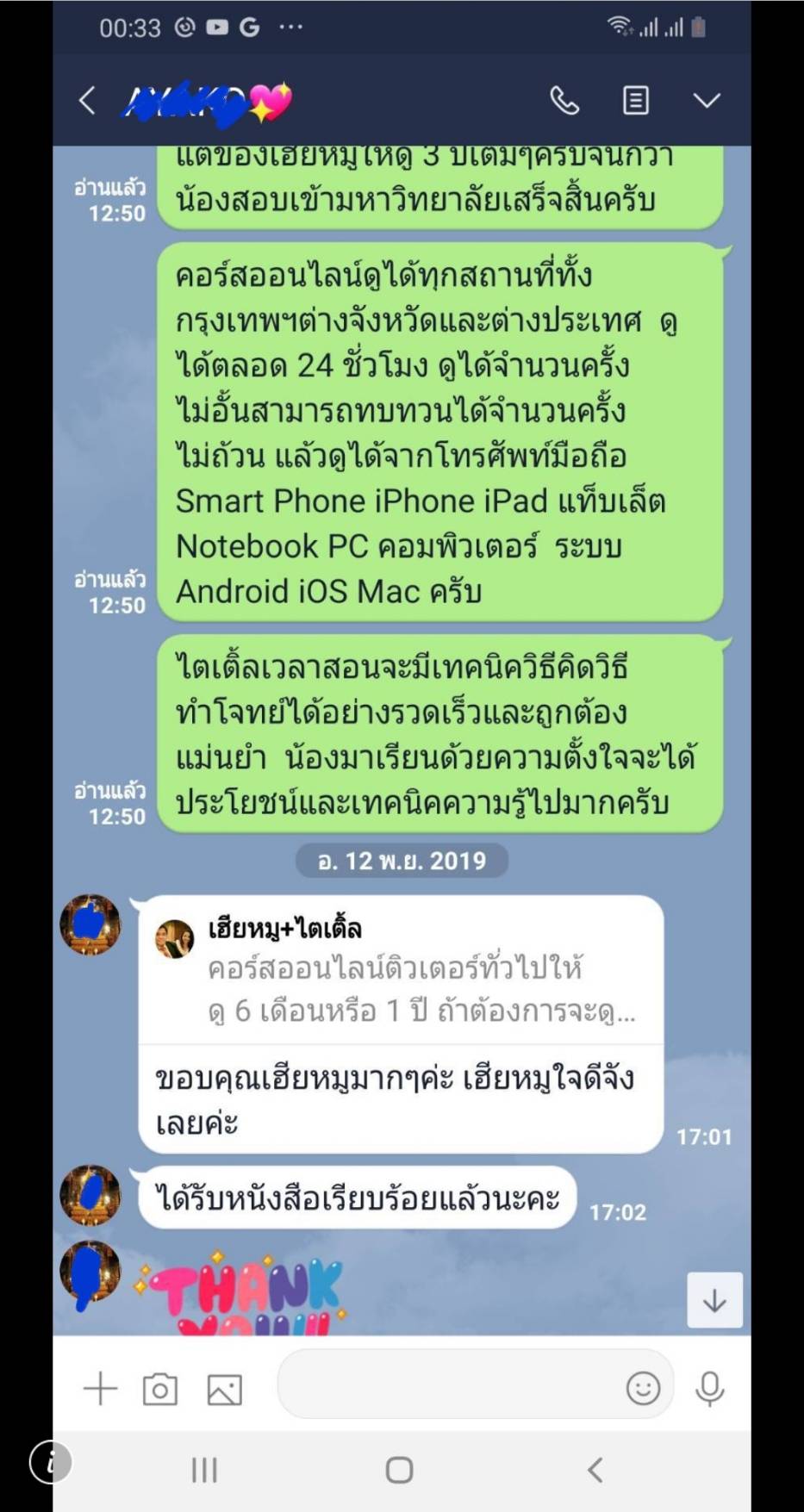804x1512 pixels.
Task: Open the emoji and sticker picker
Action: pos(643,1388)
